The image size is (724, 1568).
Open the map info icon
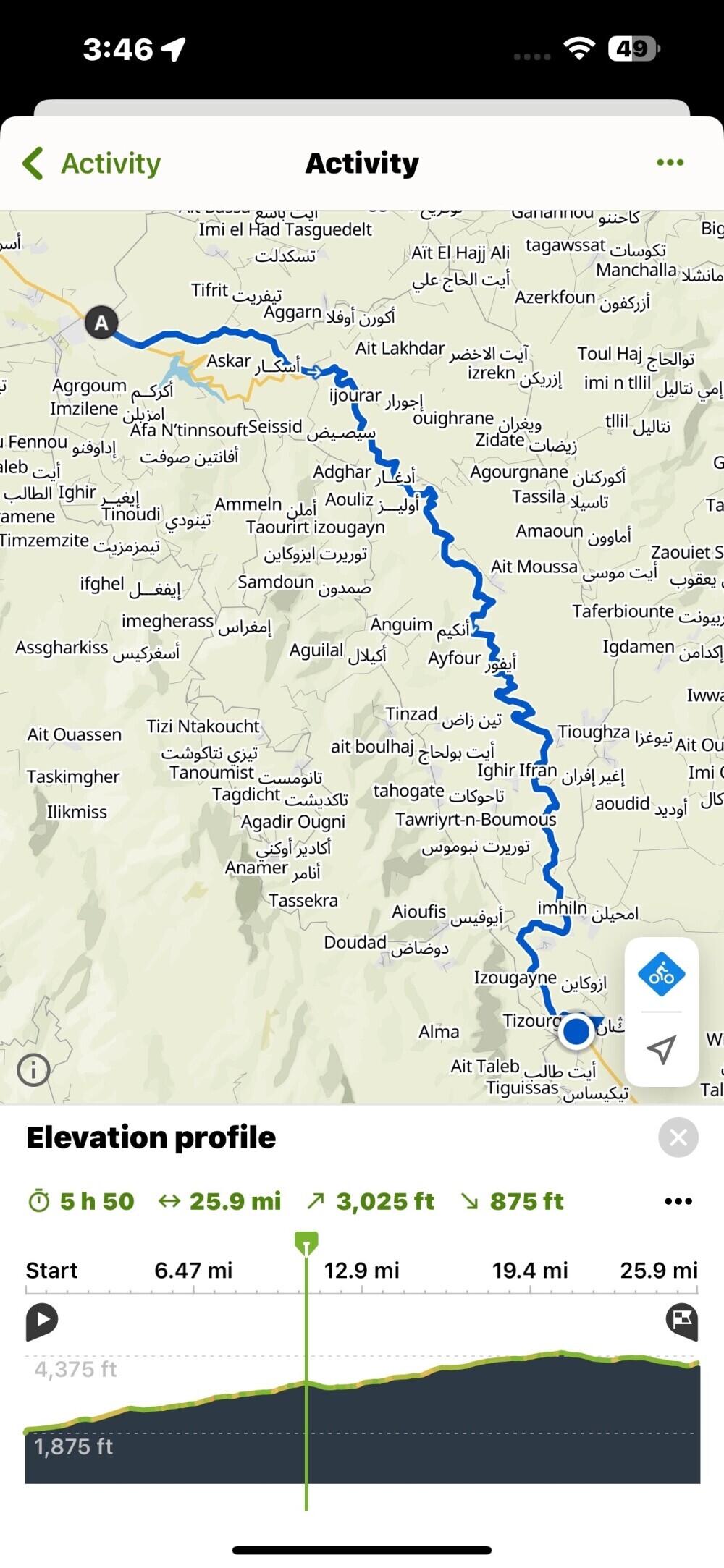coord(33,1069)
